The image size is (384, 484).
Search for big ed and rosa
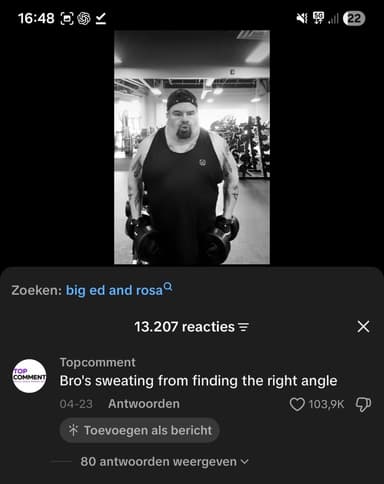coord(119,290)
